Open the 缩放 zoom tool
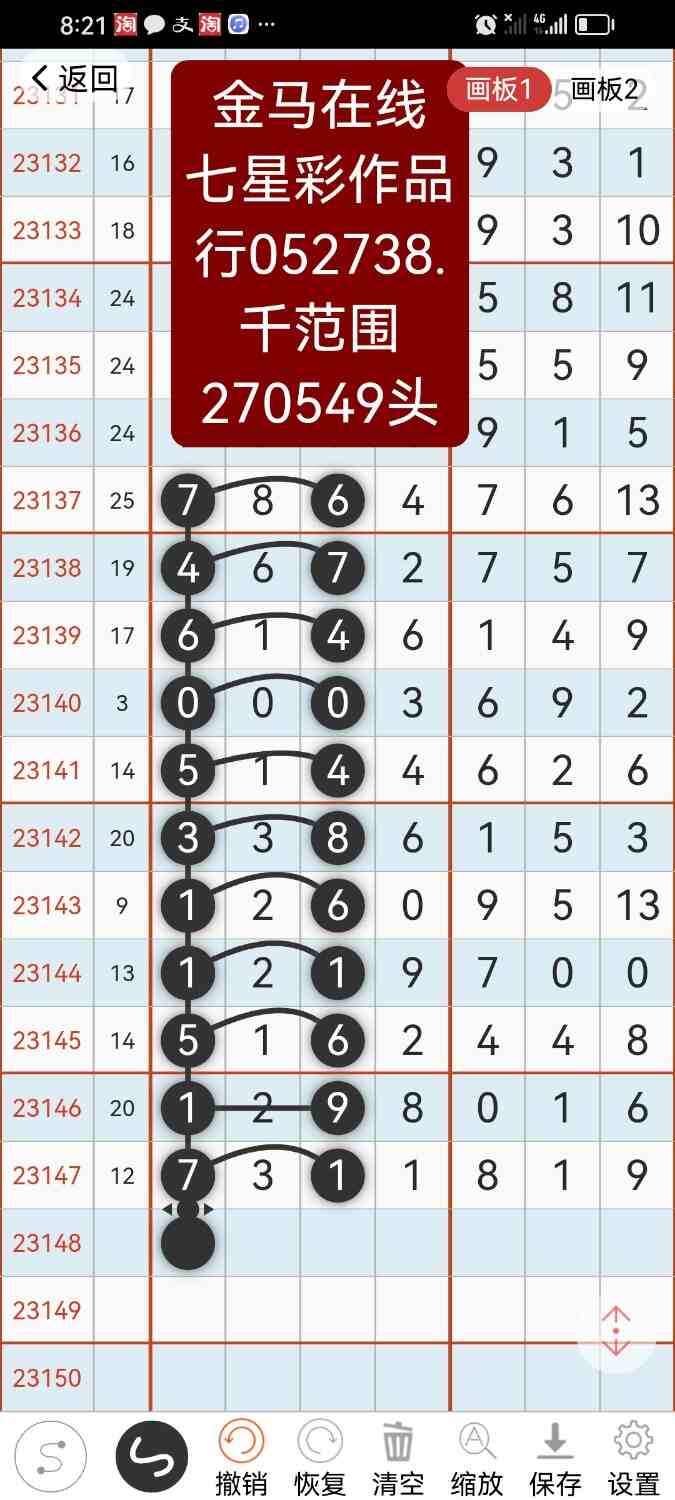675x1500 pixels. pyautogui.click(x=476, y=1457)
